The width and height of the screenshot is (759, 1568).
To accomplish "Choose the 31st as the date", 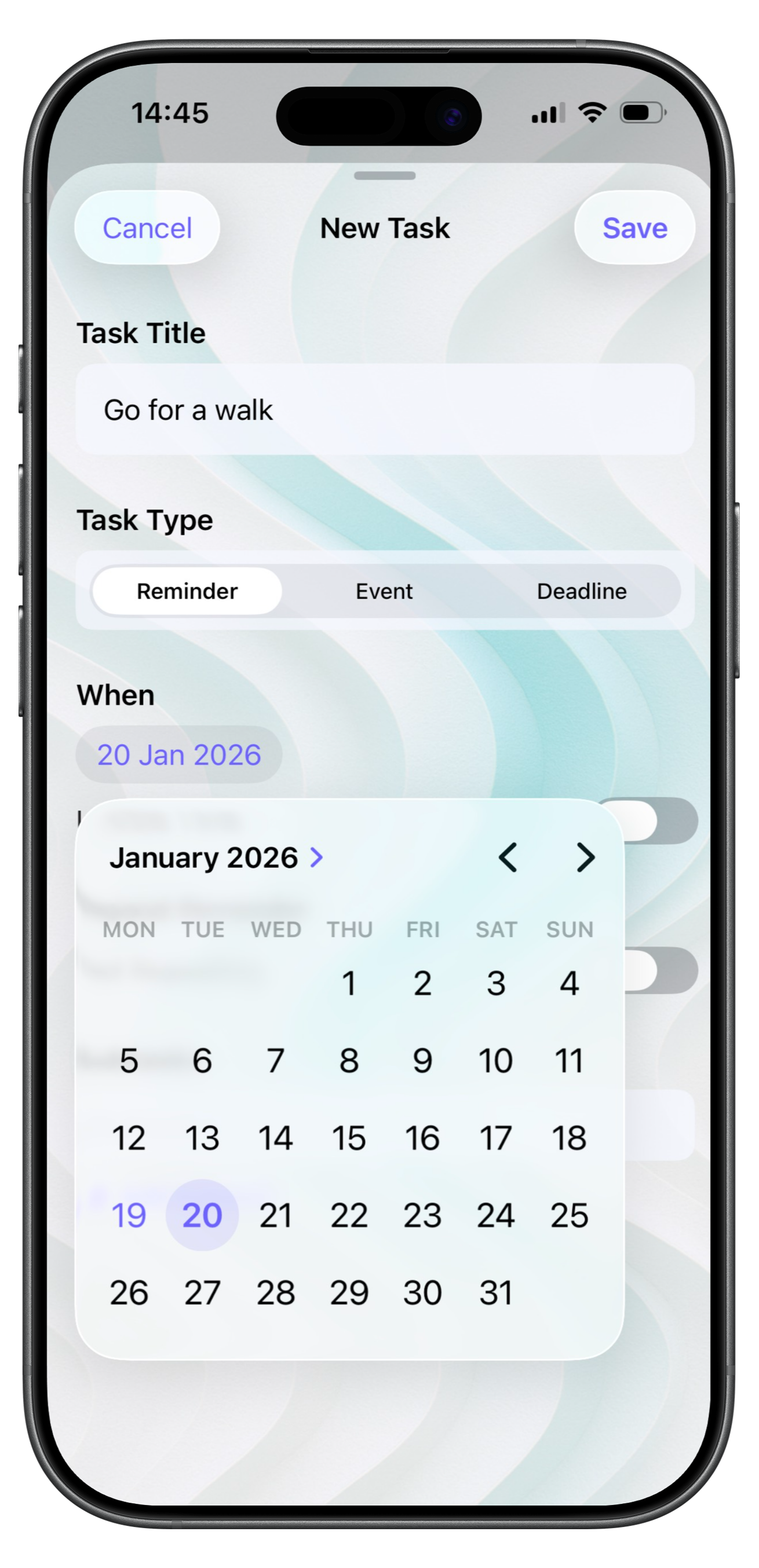I will click(495, 1292).
